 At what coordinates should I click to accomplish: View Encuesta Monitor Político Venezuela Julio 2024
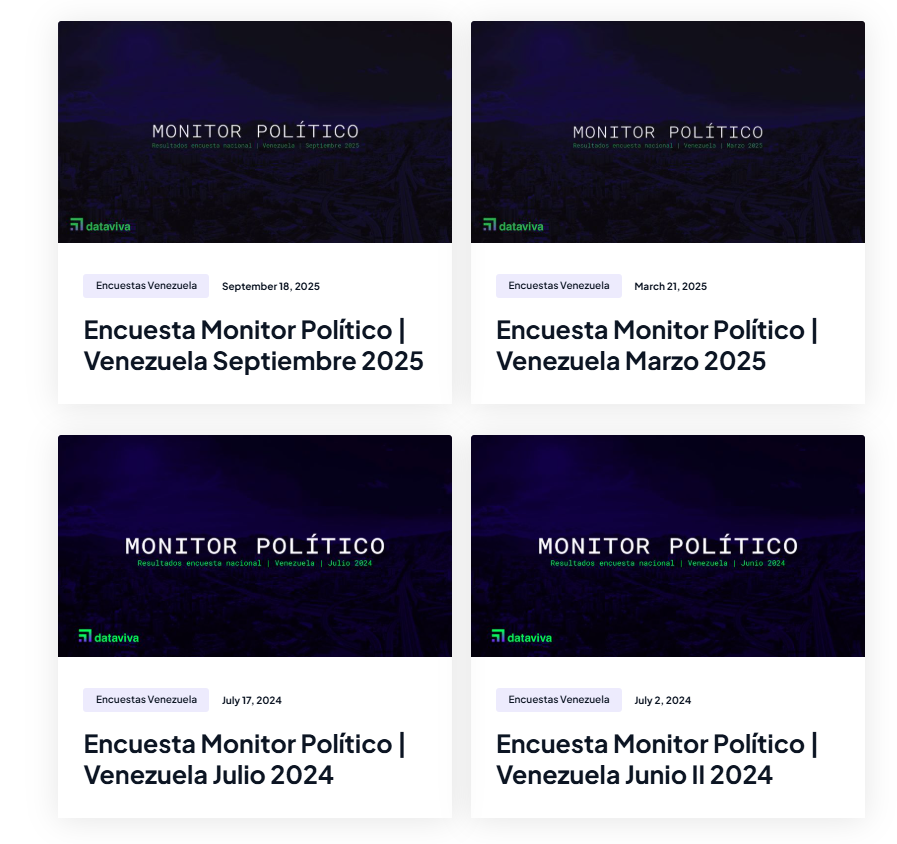(244, 759)
